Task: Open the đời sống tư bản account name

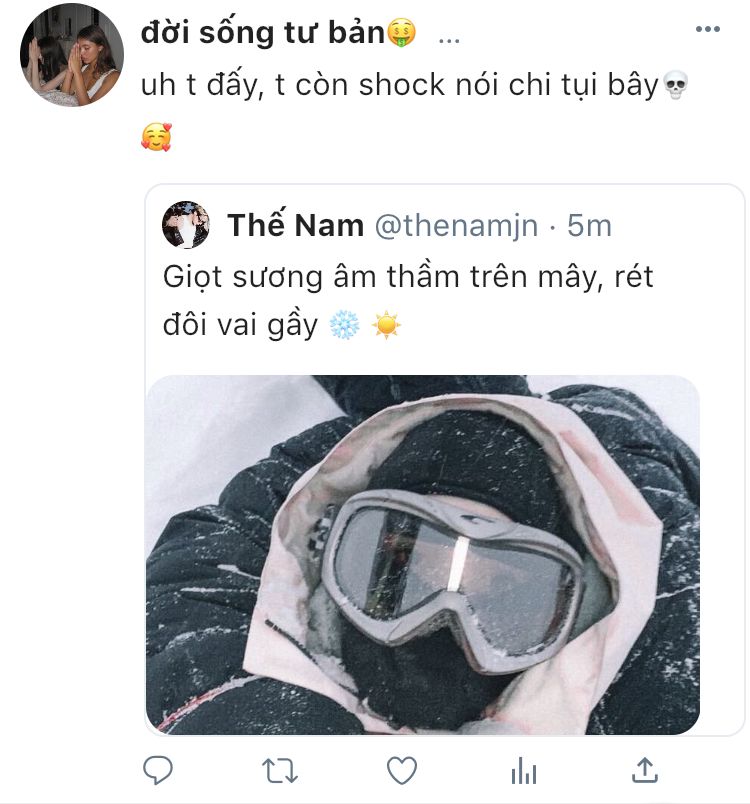Action: click(262, 33)
